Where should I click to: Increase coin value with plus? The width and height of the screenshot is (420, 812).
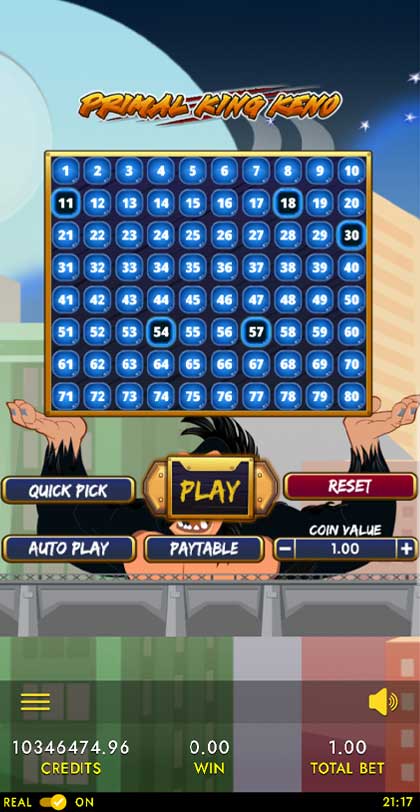(x=407, y=549)
